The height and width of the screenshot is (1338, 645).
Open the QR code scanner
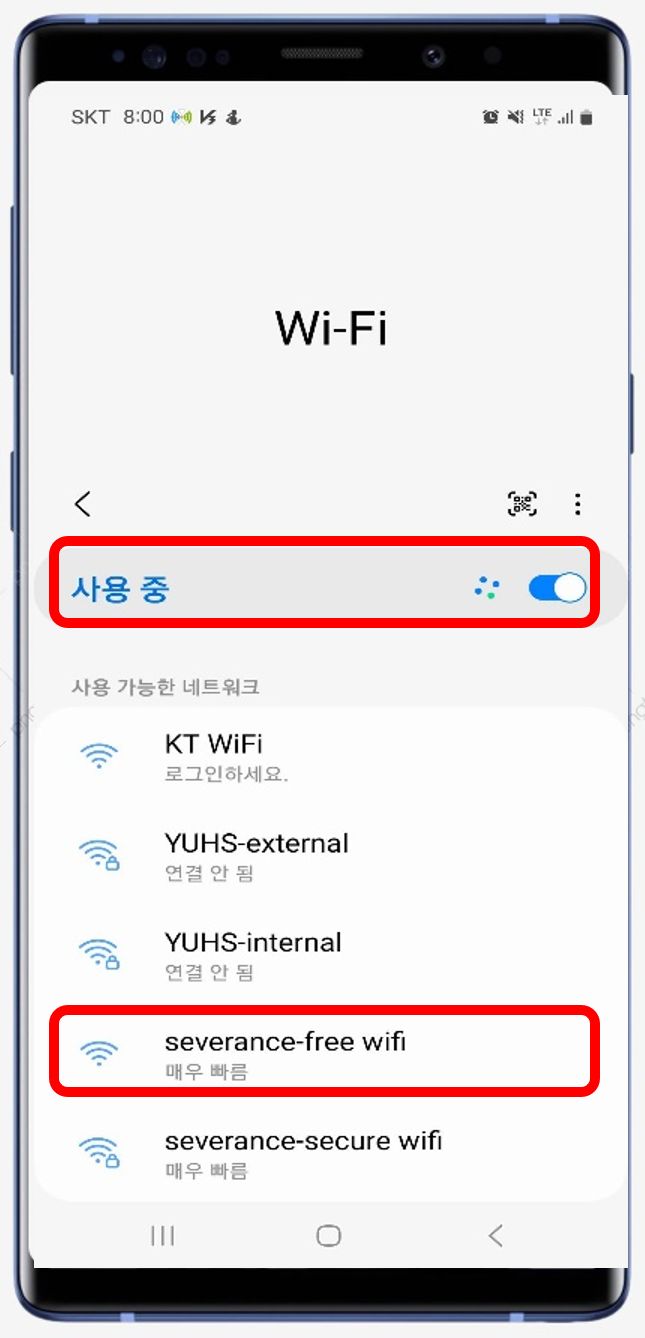tap(522, 504)
